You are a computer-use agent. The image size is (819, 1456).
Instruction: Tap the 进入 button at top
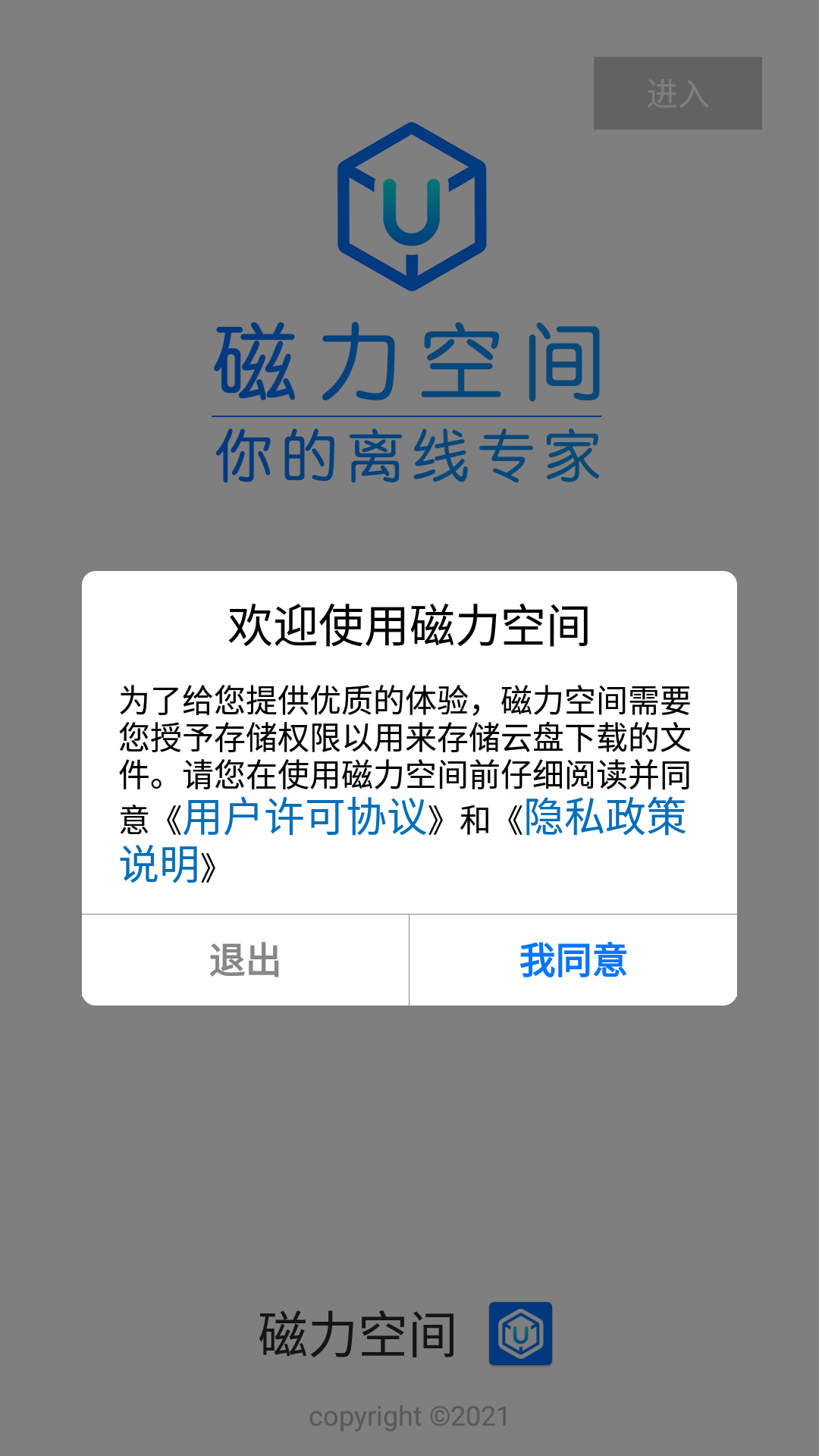(678, 93)
